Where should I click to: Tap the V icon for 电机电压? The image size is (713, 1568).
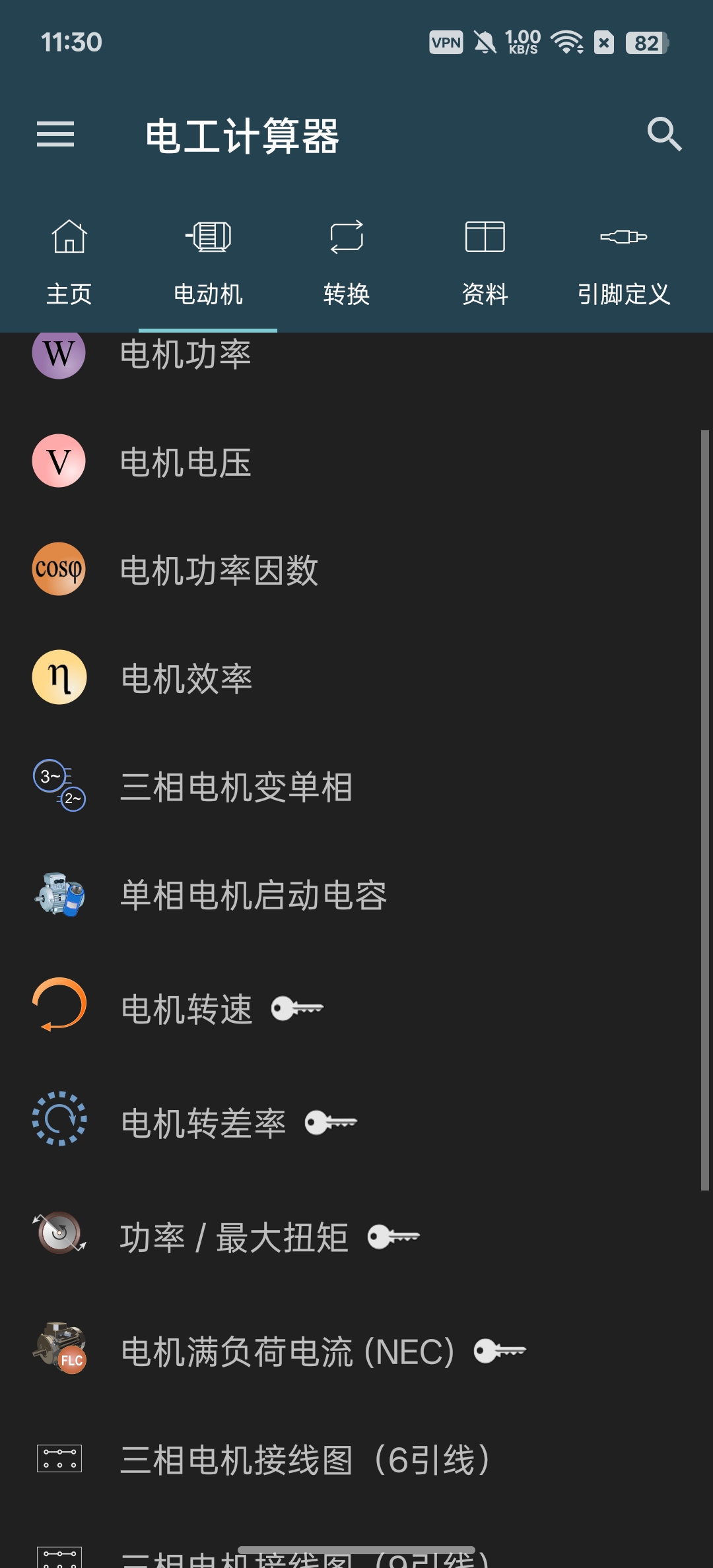tap(58, 461)
